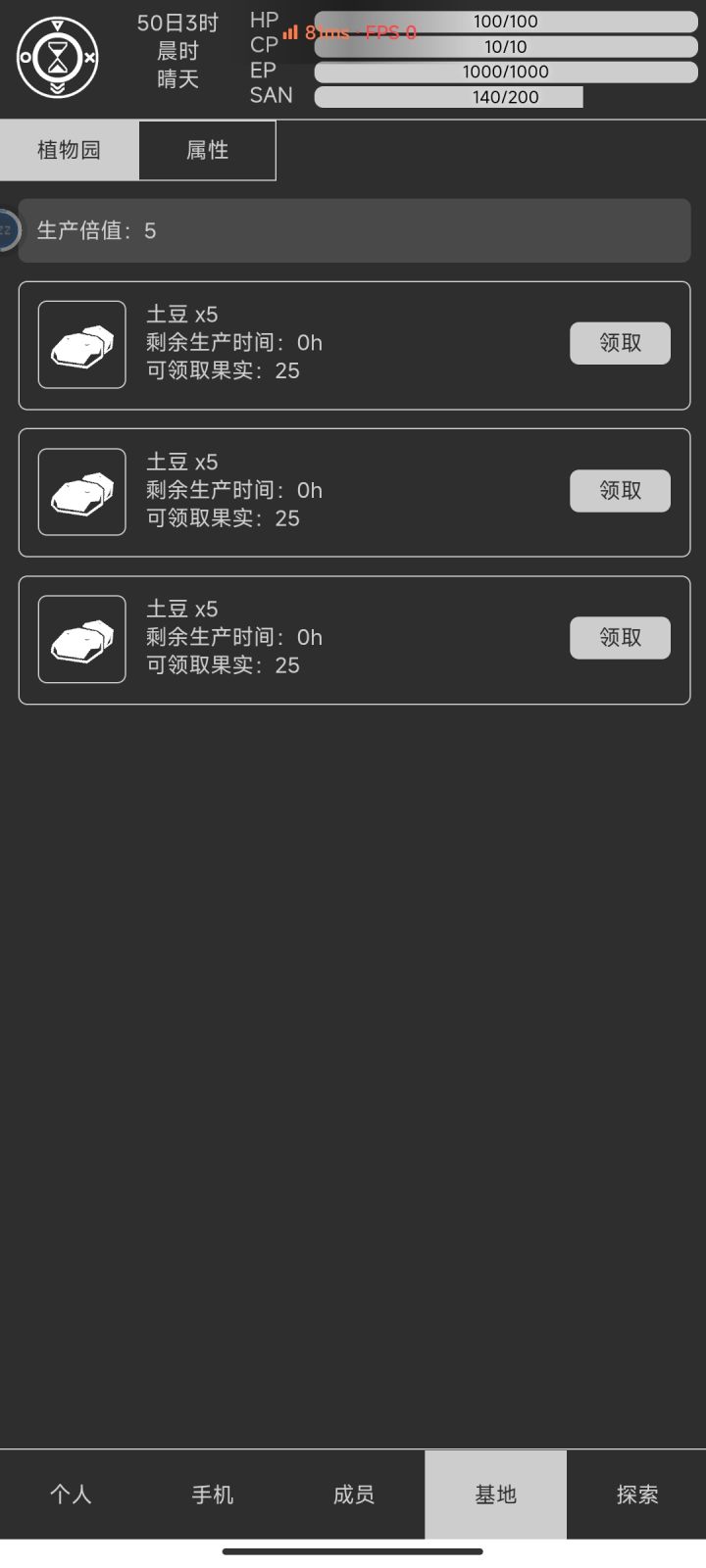Image resolution: width=706 pixels, height=1568 pixels.
Task: Open the 成员 tab
Action: pos(353,1494)
